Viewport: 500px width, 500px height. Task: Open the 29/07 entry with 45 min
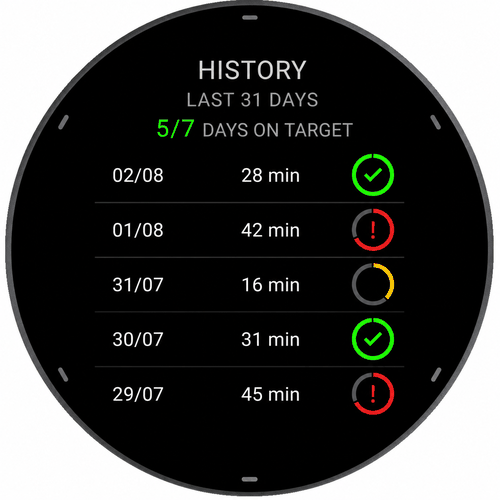tap(249, 394)
